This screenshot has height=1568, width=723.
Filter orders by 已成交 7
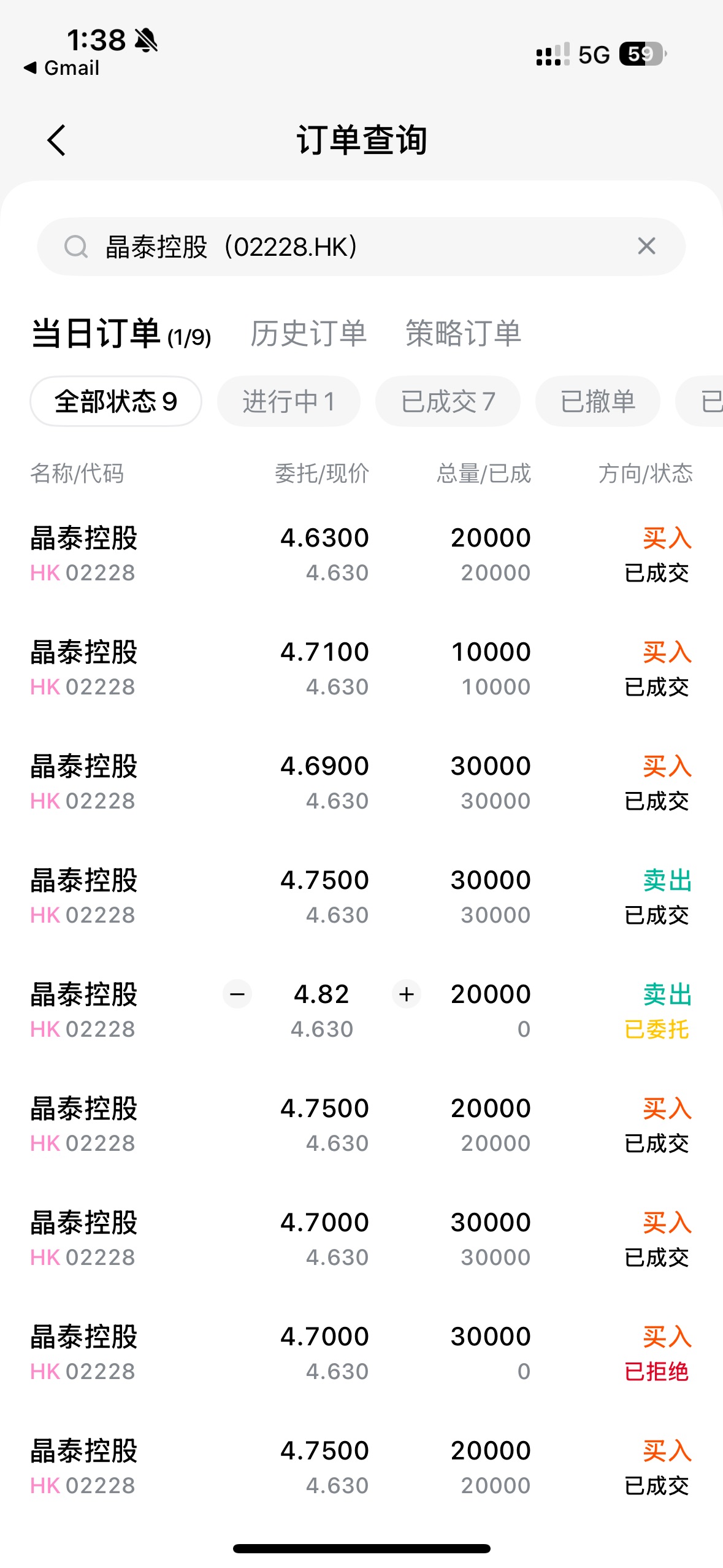[448, 402]
